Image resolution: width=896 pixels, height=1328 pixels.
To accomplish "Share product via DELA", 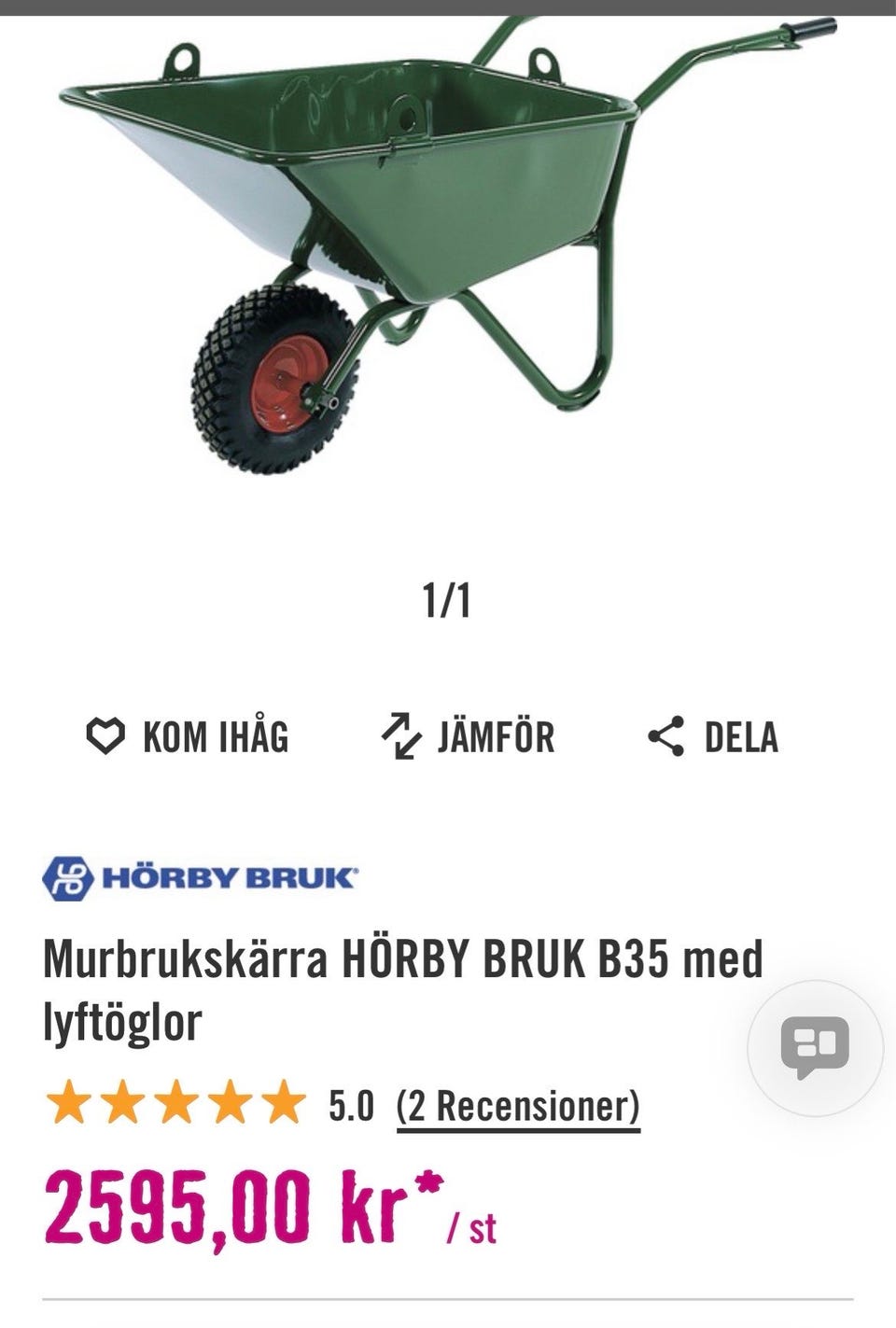I will point(713,736).
